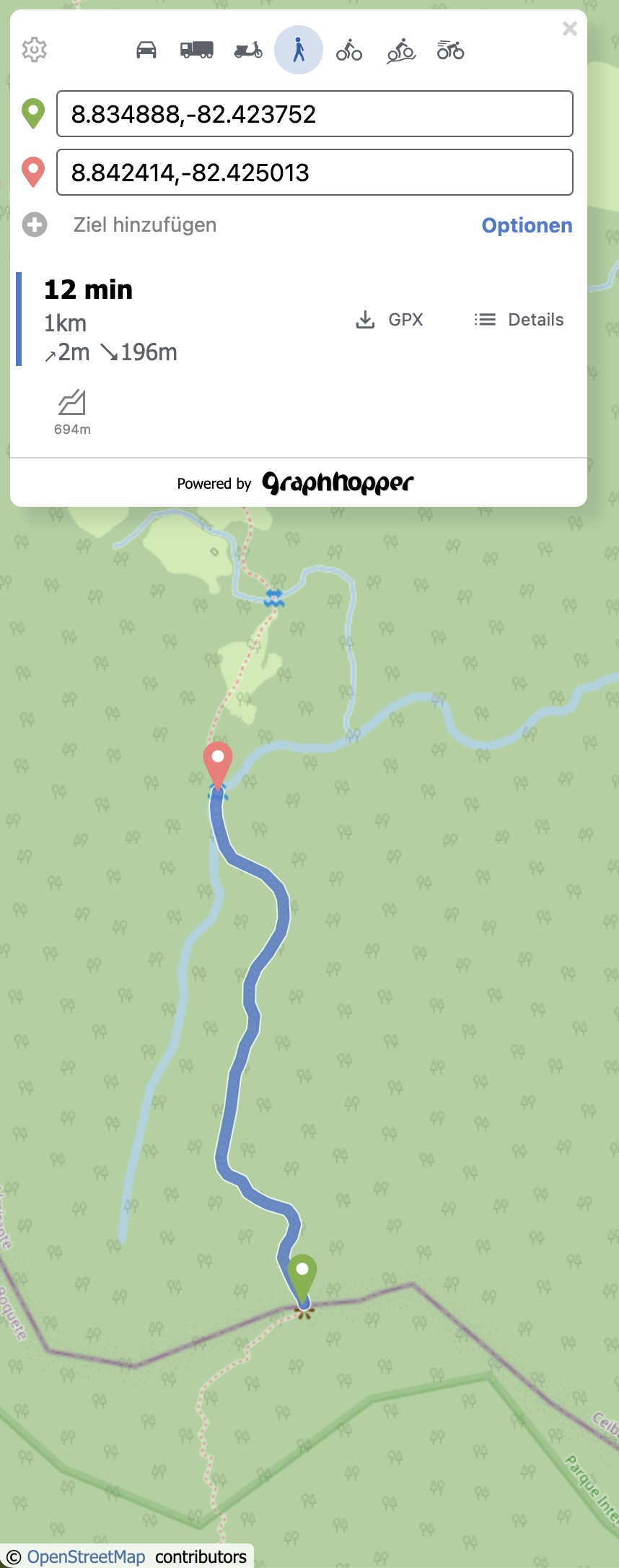Add another destination with Ziel hinzufügen
The height and width of the screenshot is (1568, 619).
144,225
